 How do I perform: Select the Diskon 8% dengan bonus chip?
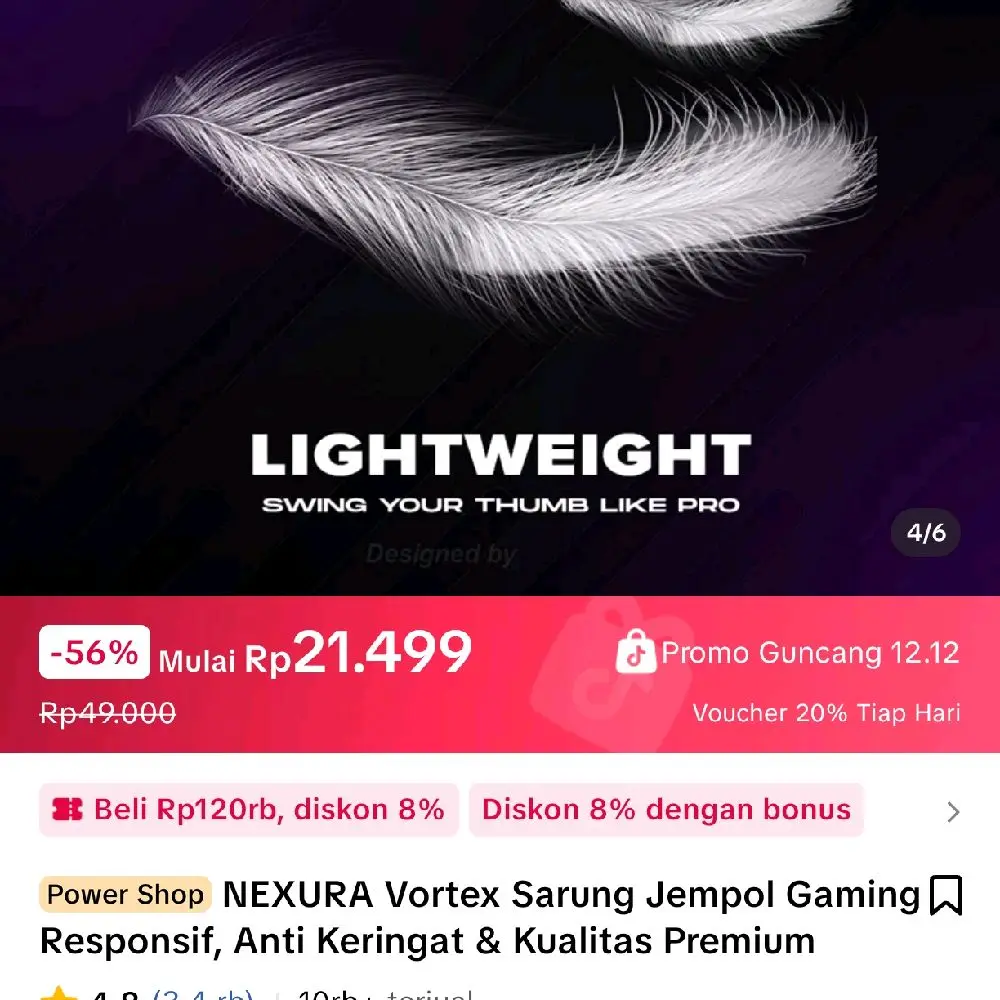pyautogui.click(x=666, y=810)
